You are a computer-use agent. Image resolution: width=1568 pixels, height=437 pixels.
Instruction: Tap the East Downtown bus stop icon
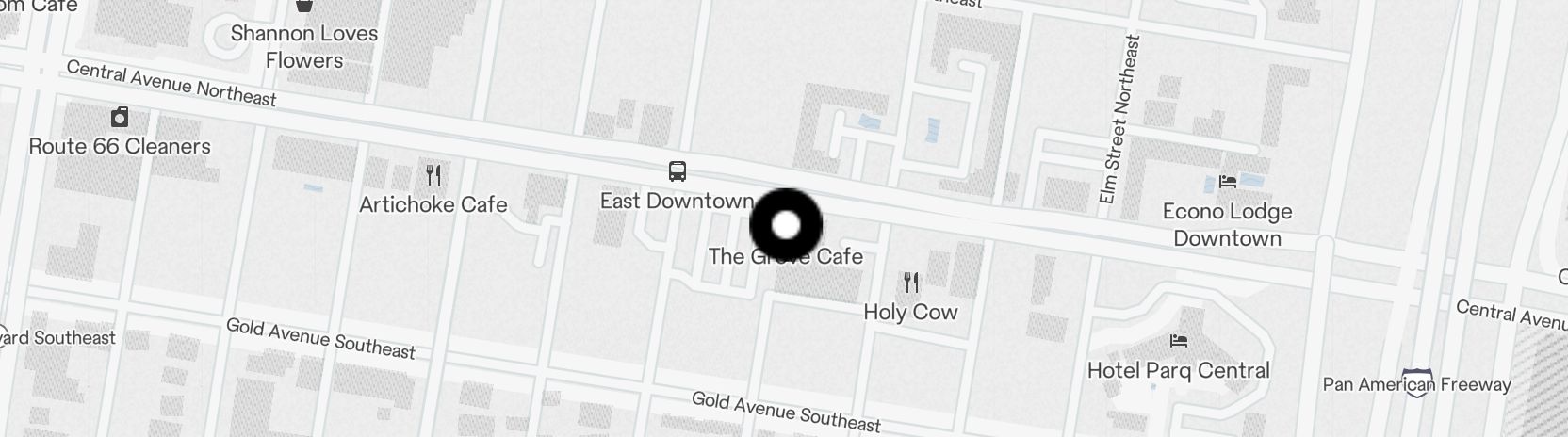(677, 171)
